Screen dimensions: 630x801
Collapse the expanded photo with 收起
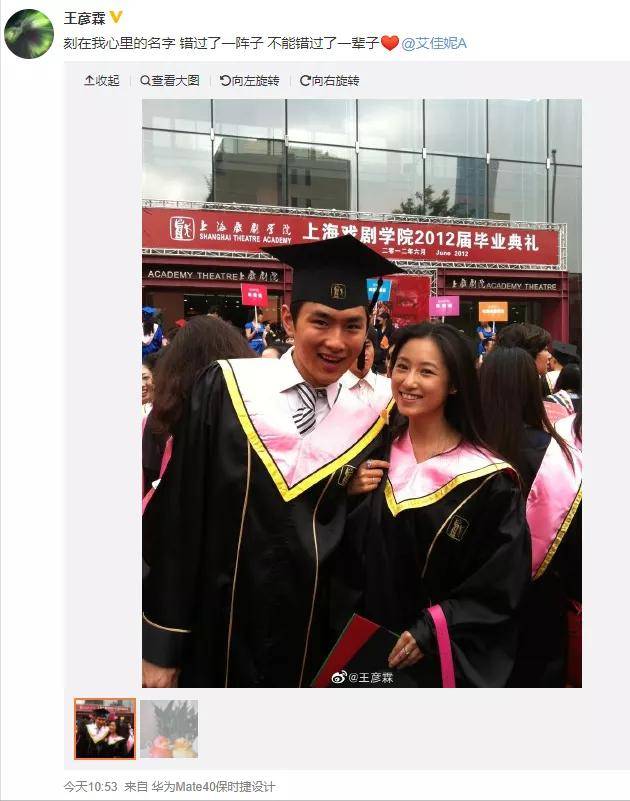coord(102,80)
